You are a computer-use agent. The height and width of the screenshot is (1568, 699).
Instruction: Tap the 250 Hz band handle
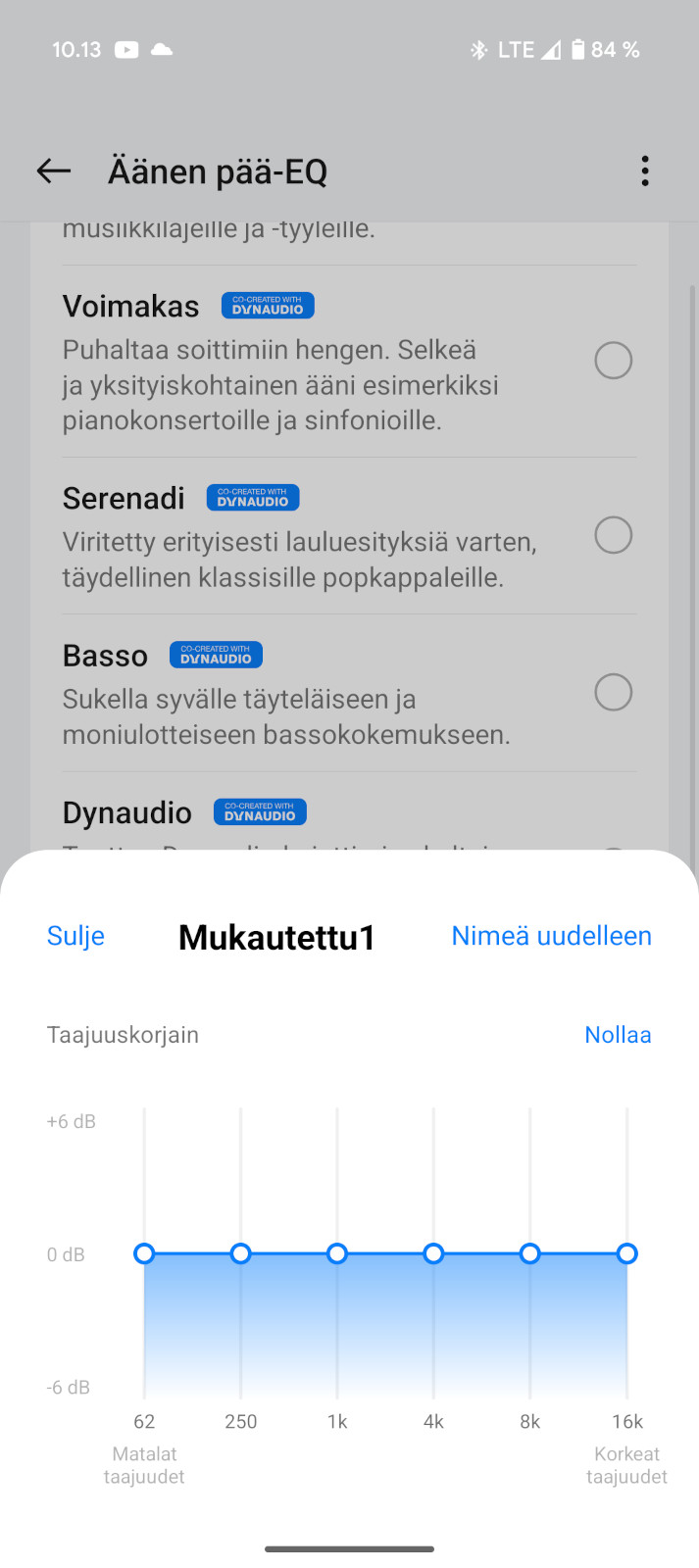(240, 1253)
